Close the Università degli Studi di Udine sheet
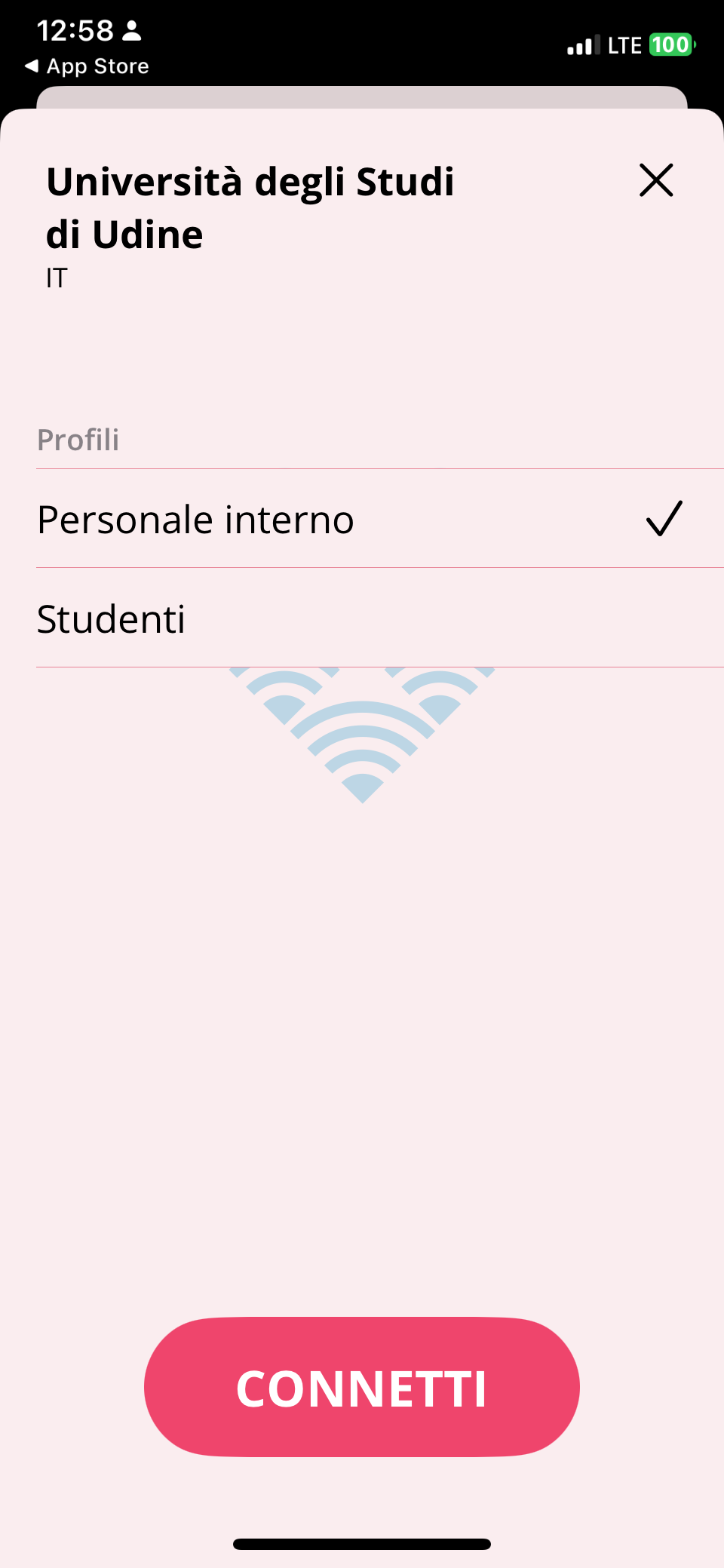 click(655, 180)
